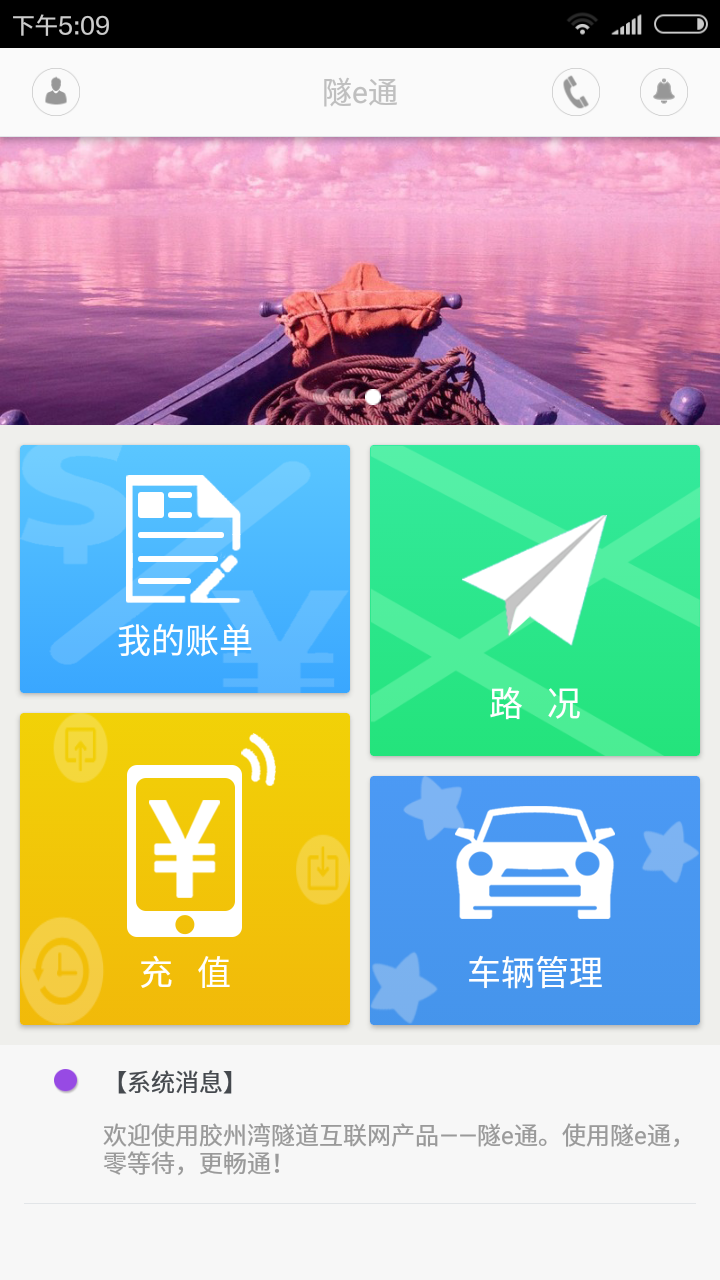Tap the Wi-Fi status icon
Screen dimensions: 720x1280
pyautogui.click(x=583, y=24)
